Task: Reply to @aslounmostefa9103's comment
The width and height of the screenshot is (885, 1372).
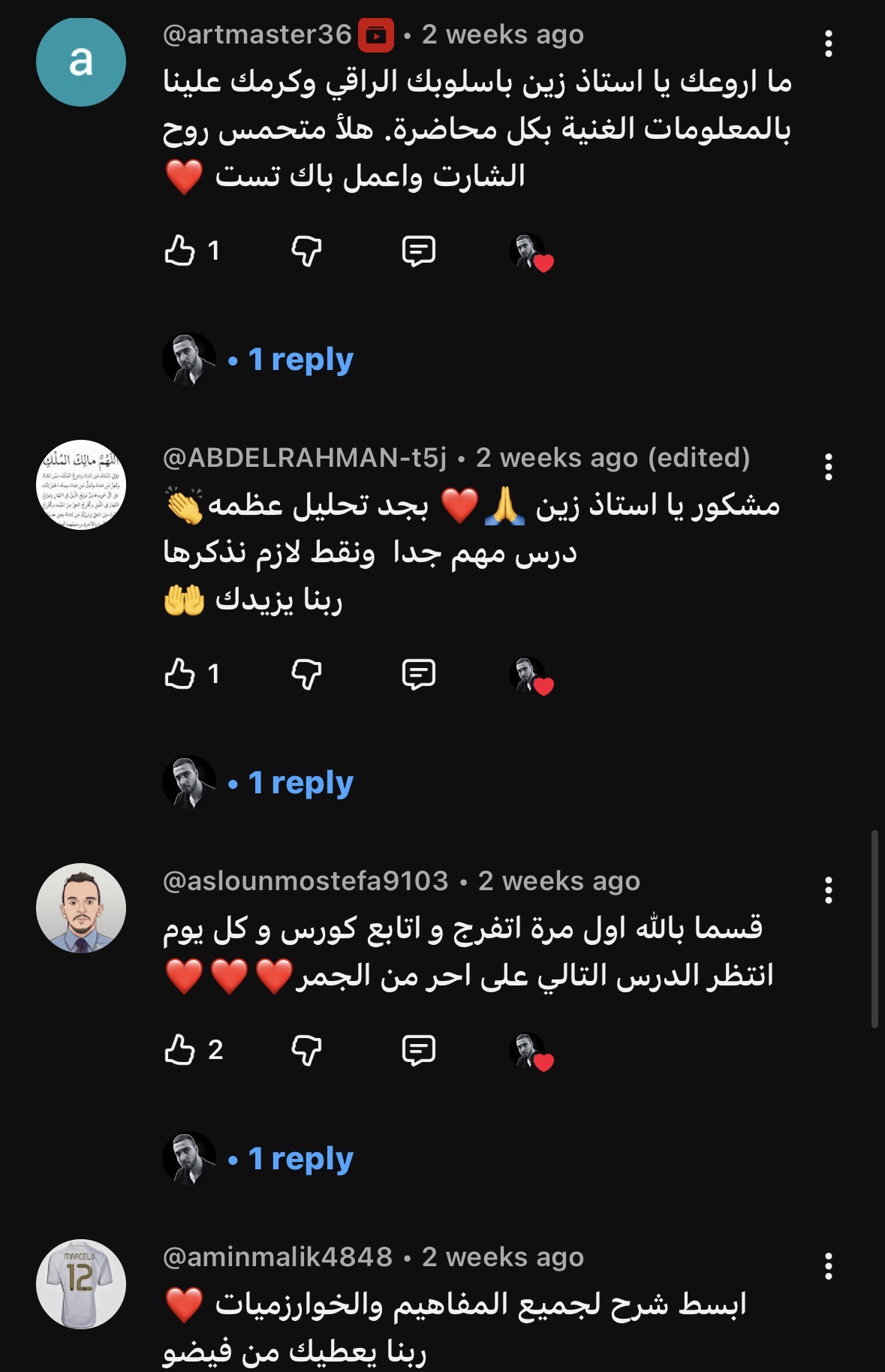Action: [x=418, y=1050]
